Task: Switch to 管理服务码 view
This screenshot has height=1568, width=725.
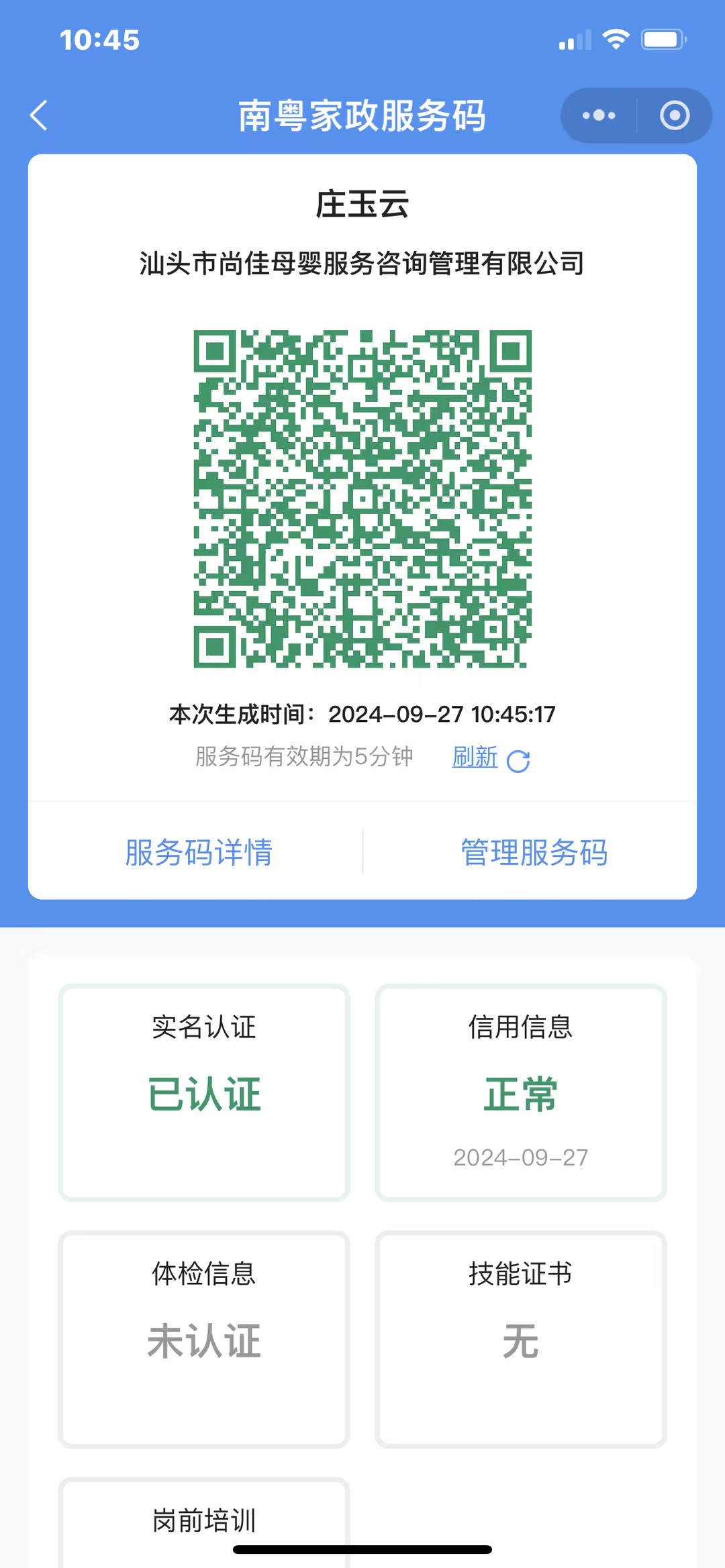Action: tap(534, 852)
